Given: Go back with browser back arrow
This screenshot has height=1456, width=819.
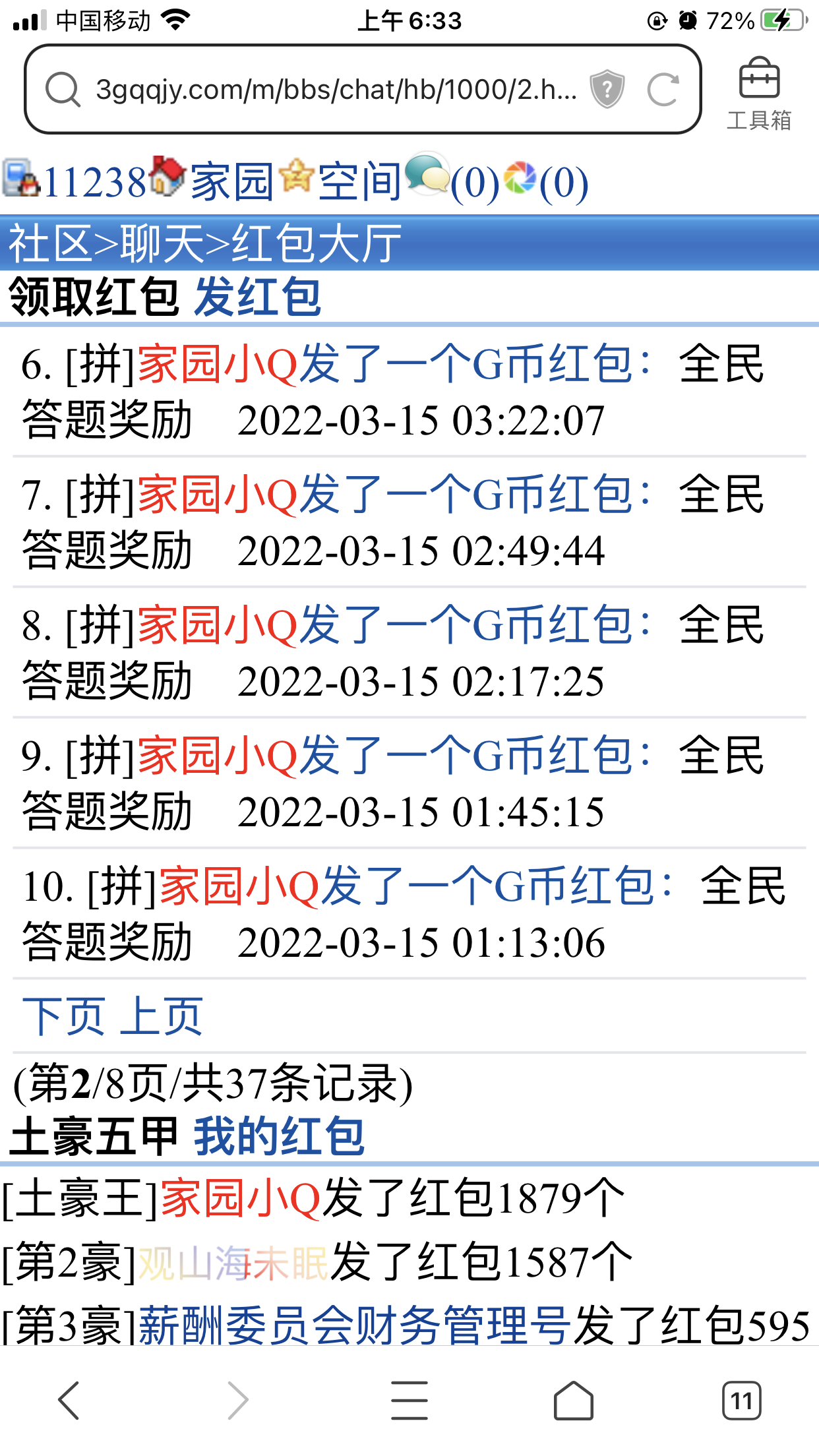Looking at the screenshot, I should pos(69,1400).
